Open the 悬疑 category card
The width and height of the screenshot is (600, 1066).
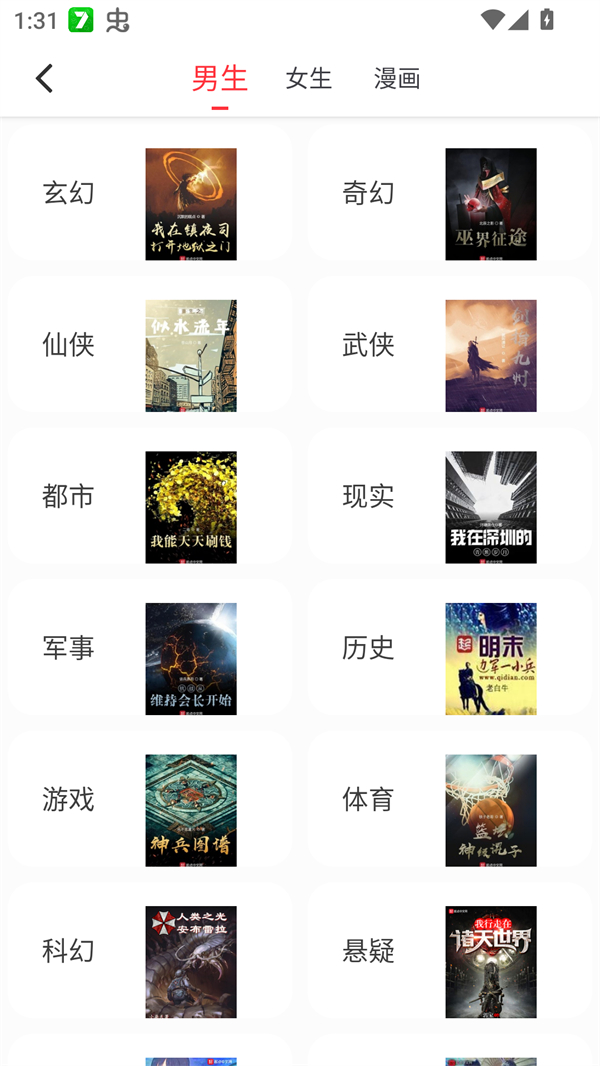coord(450,951)
